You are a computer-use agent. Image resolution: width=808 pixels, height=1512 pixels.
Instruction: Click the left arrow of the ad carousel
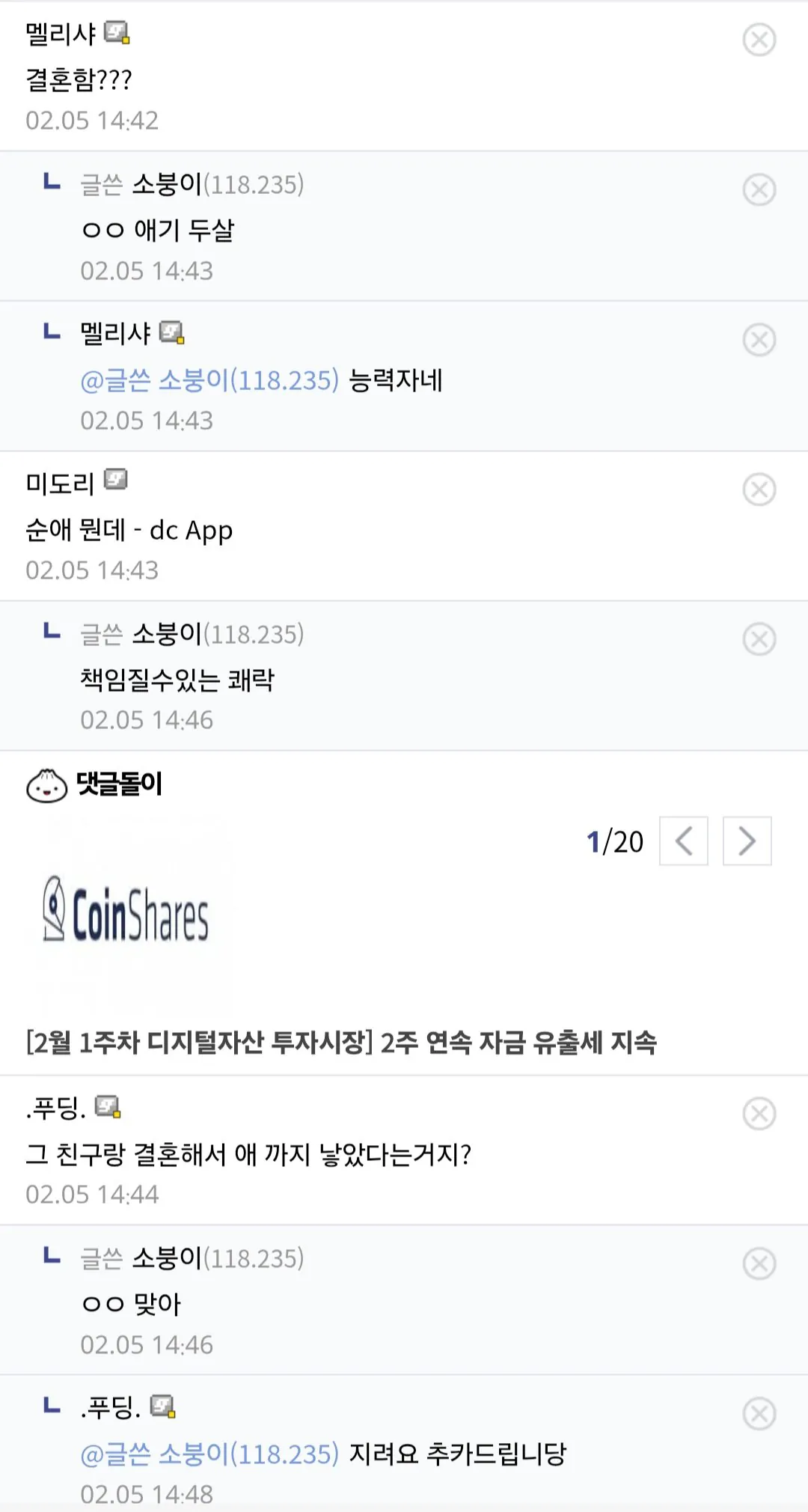click(684, 841)
